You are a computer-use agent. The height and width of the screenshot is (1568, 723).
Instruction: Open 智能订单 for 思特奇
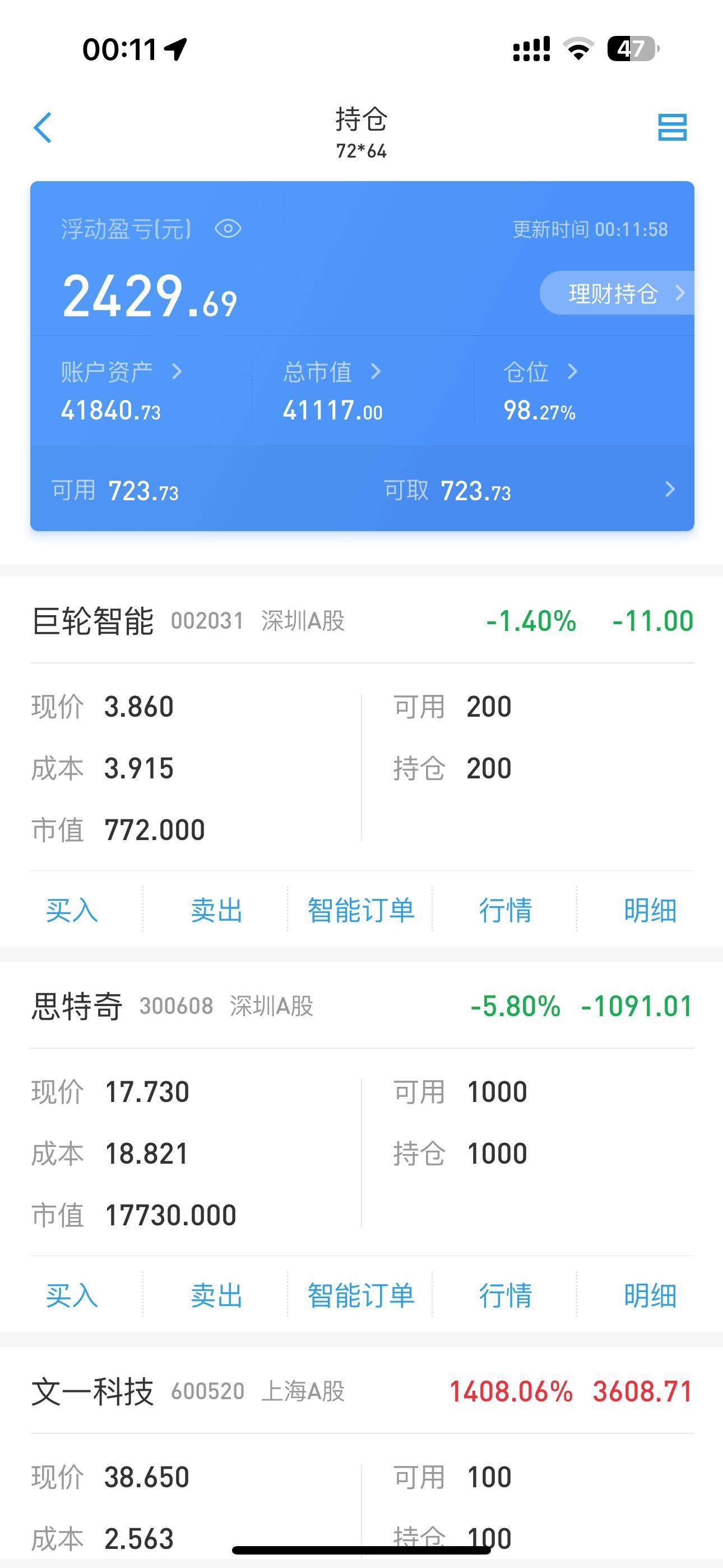click(361, 1295)
